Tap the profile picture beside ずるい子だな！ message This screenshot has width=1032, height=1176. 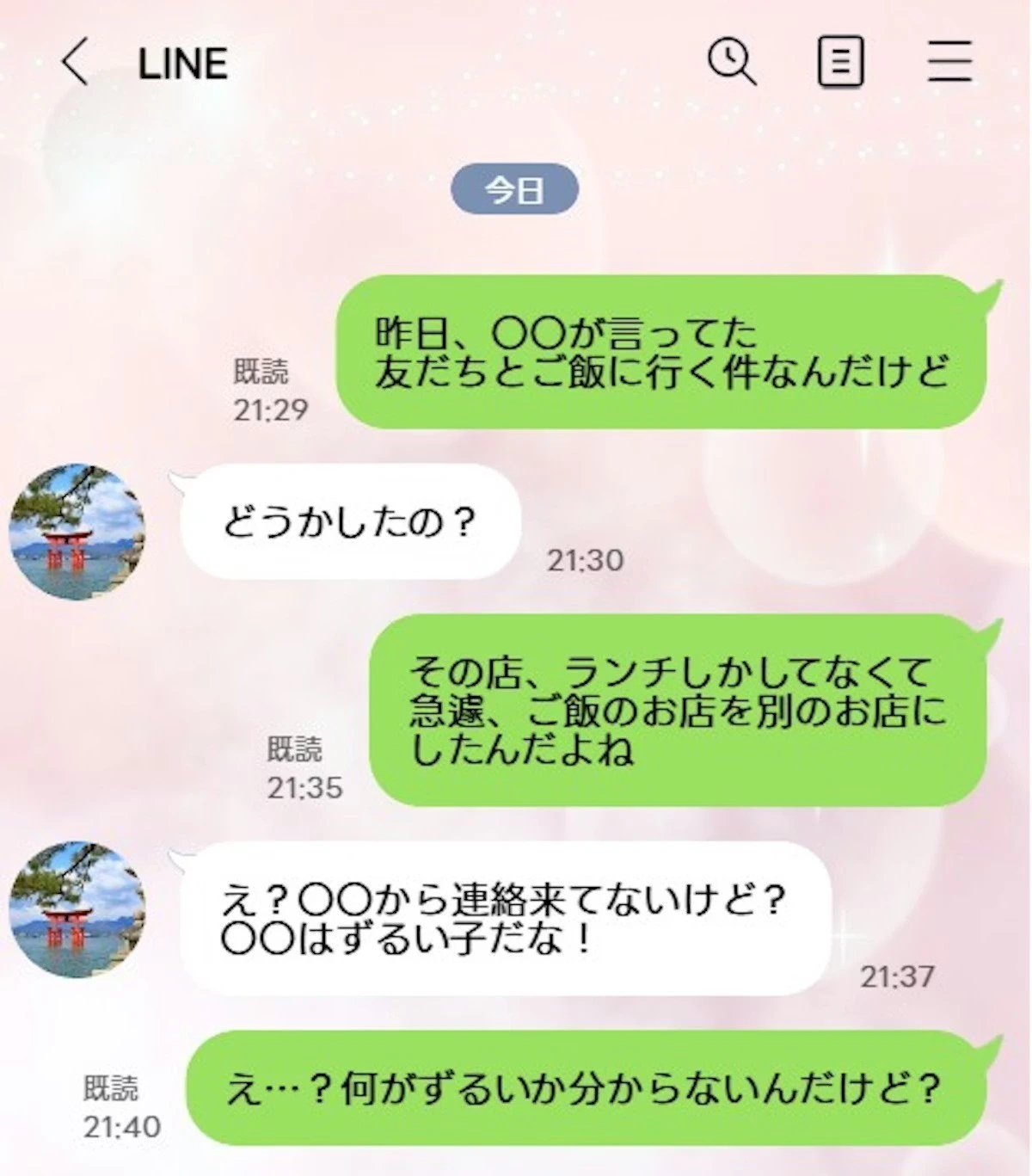[77, 908]
